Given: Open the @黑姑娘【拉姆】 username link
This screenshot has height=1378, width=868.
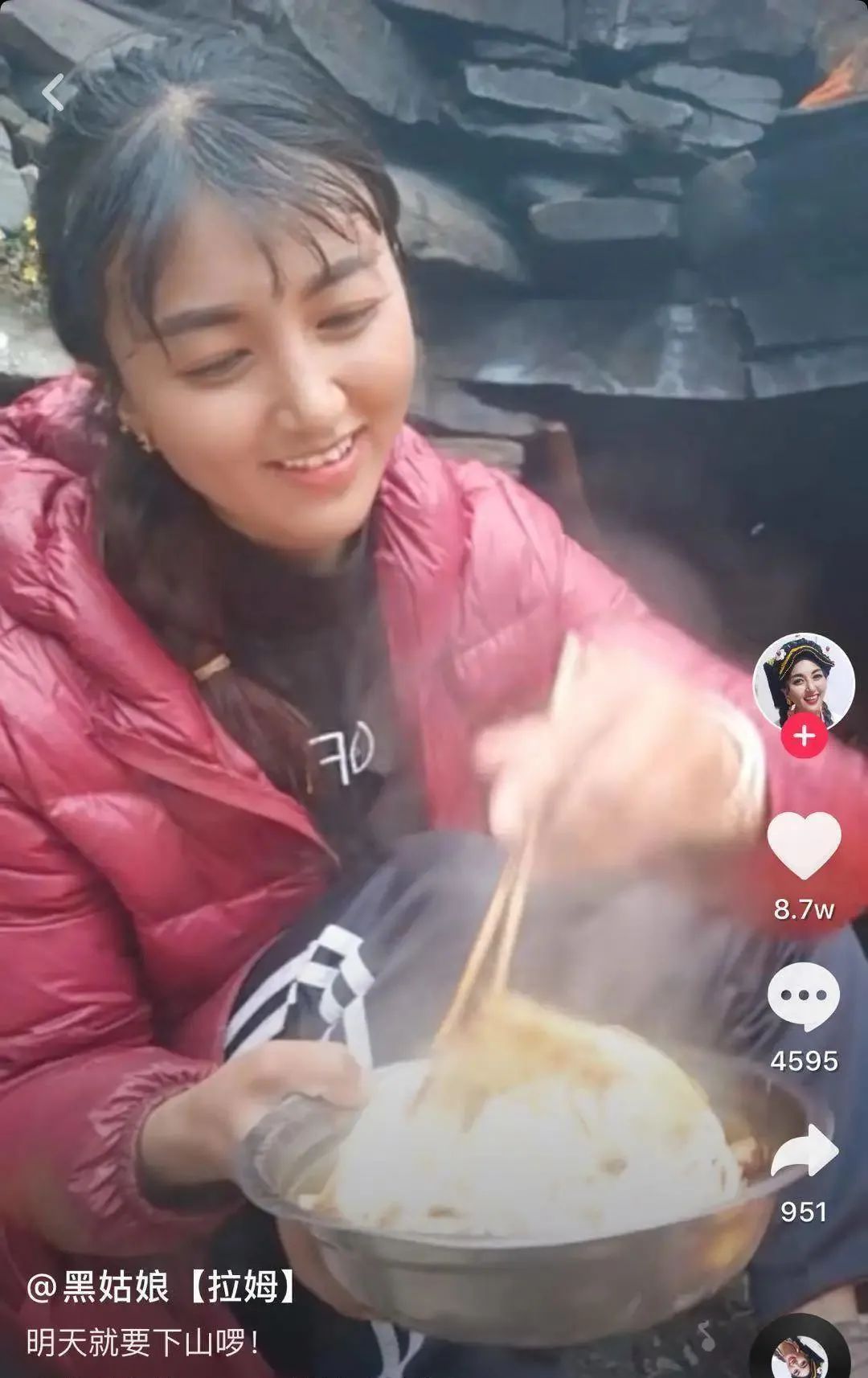Looking at the screenshot, I should click(162, 1287).
